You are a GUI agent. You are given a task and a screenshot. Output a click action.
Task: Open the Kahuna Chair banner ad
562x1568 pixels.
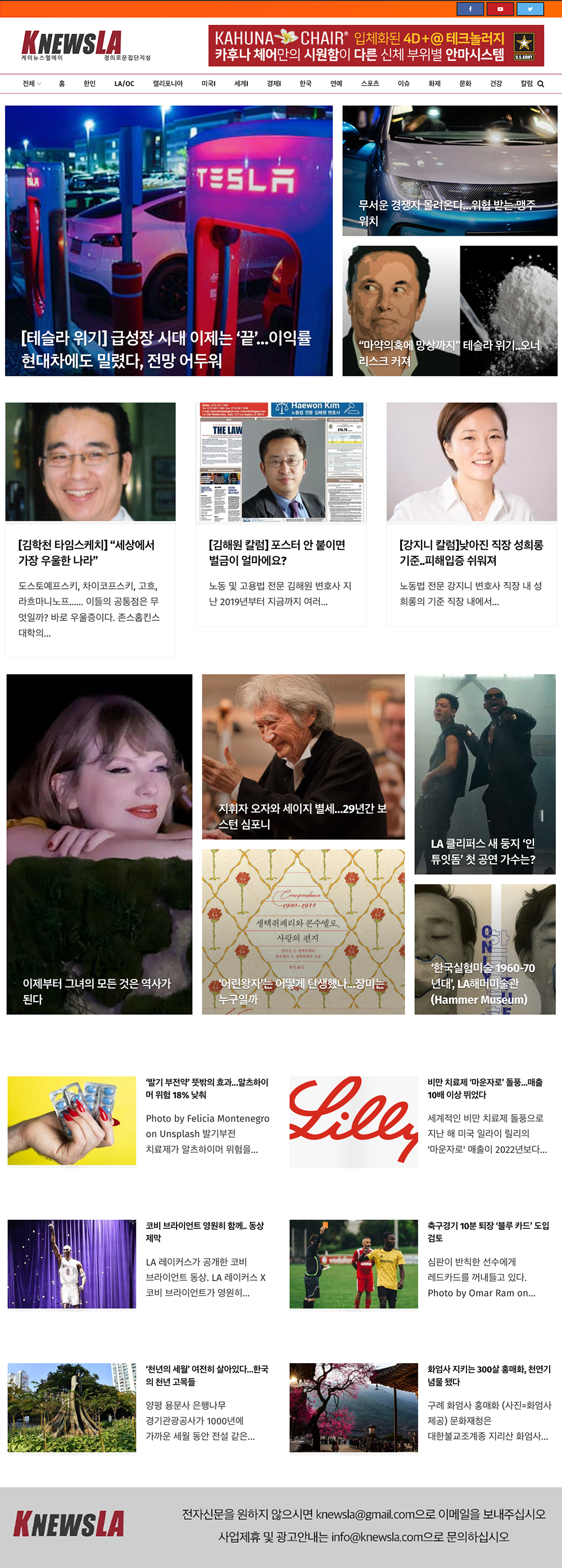pyautogui.click(x=376, y=46)
